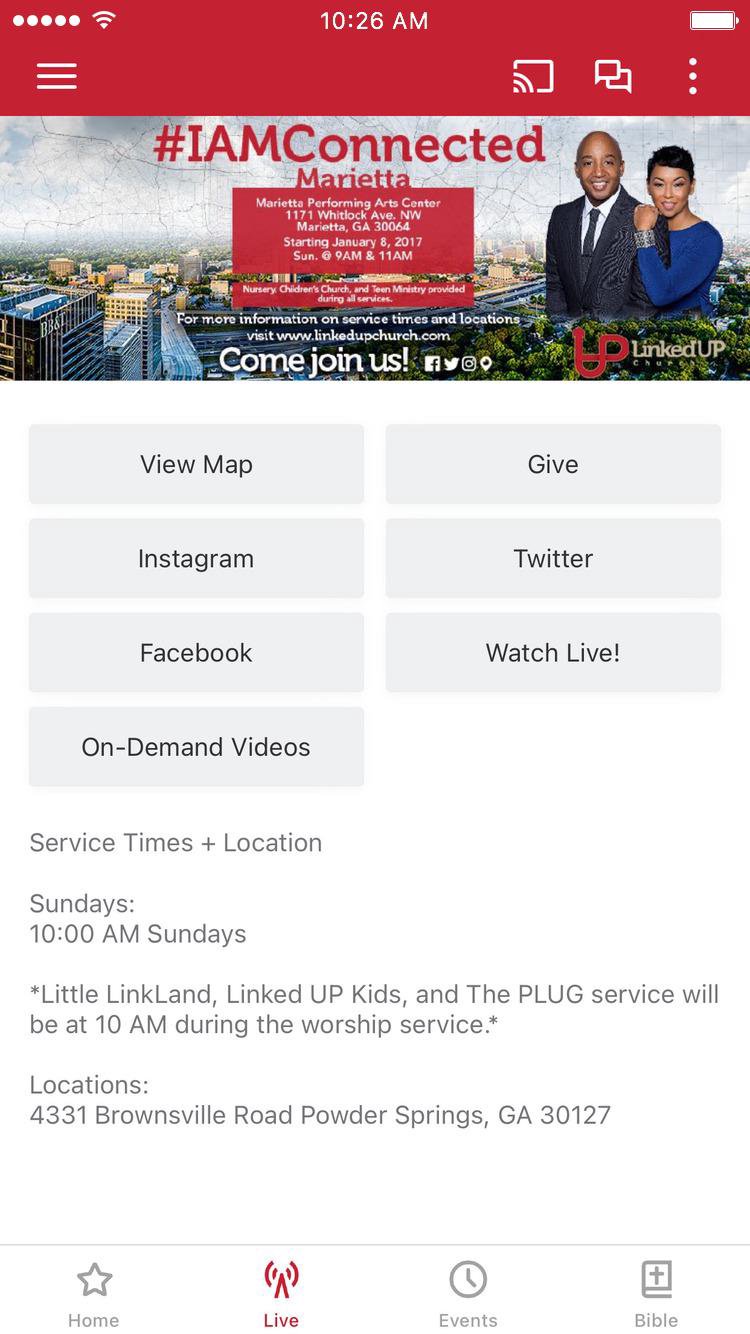This screenshot has height=1334, width=750.
Task: Tap the Instagram icon on the banner
Action: click(x=469, y=363)
